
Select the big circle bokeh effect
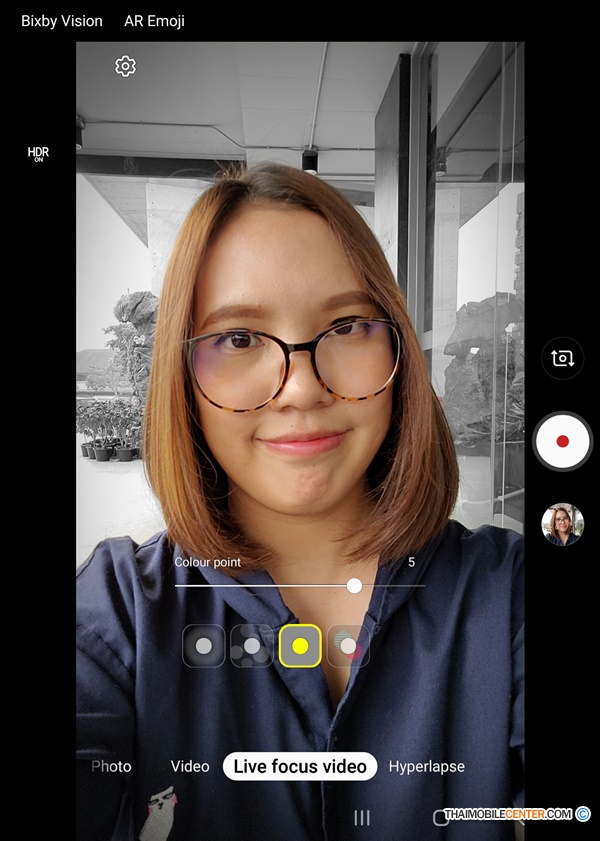252,646
